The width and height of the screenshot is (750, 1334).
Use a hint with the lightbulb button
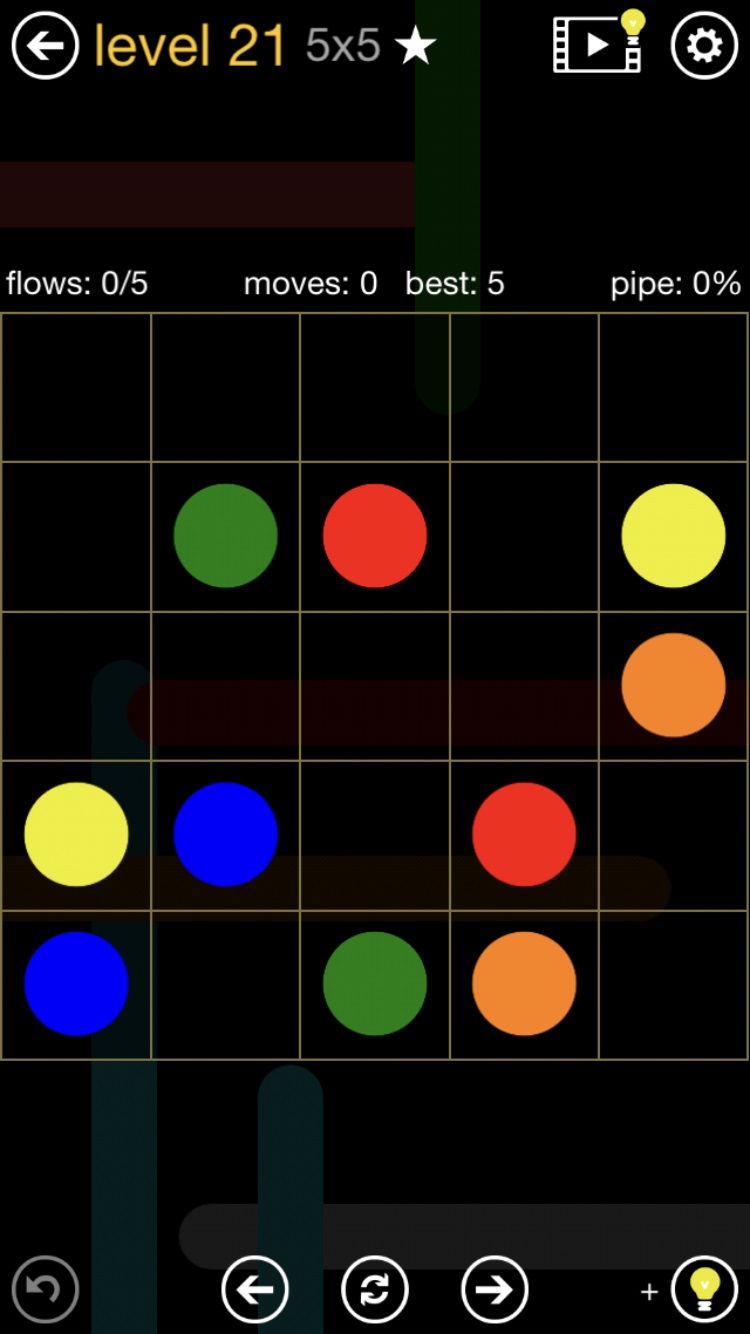[x=704, y=1289]
